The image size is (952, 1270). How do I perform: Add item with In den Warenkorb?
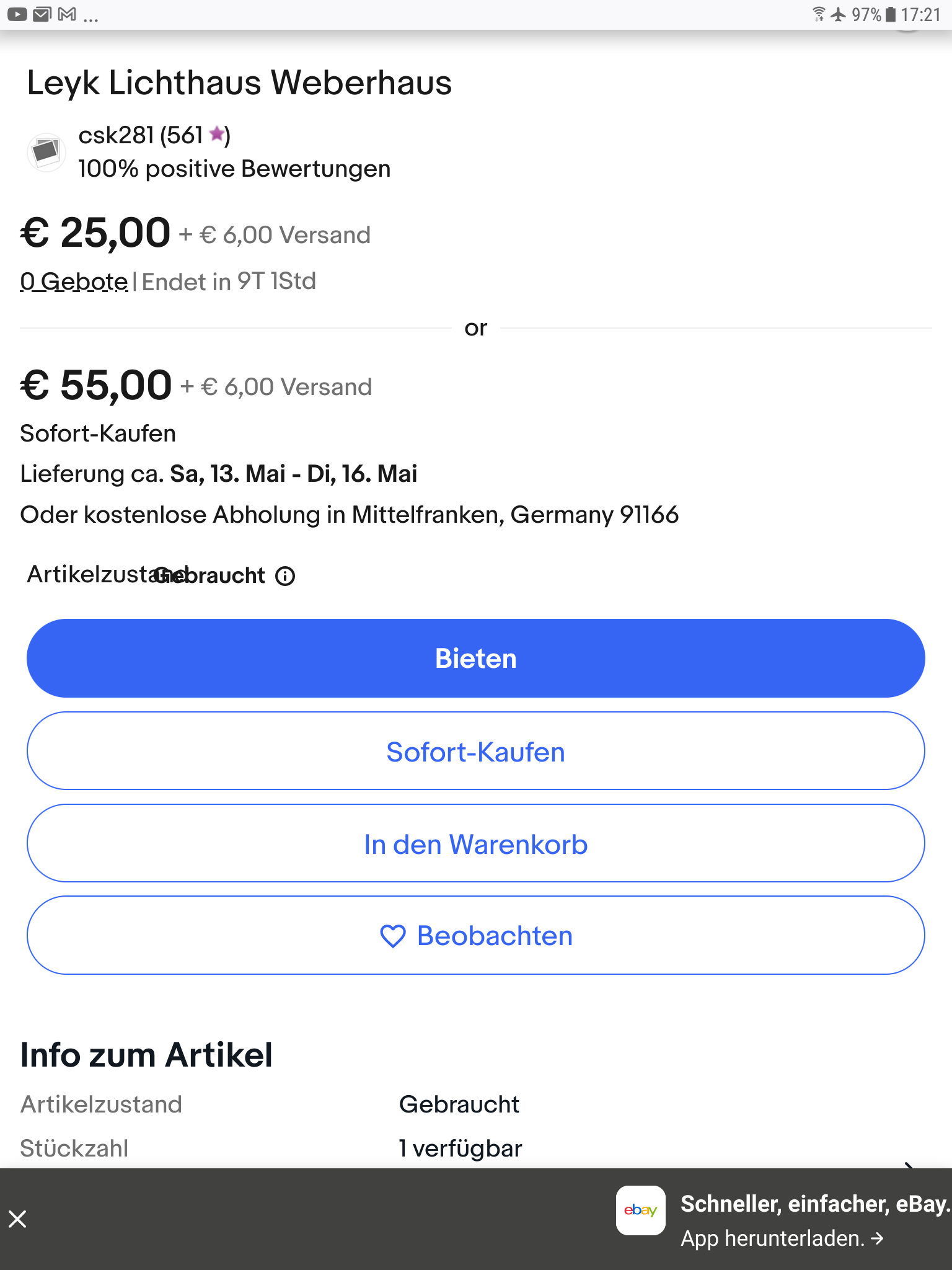point(476,843)
